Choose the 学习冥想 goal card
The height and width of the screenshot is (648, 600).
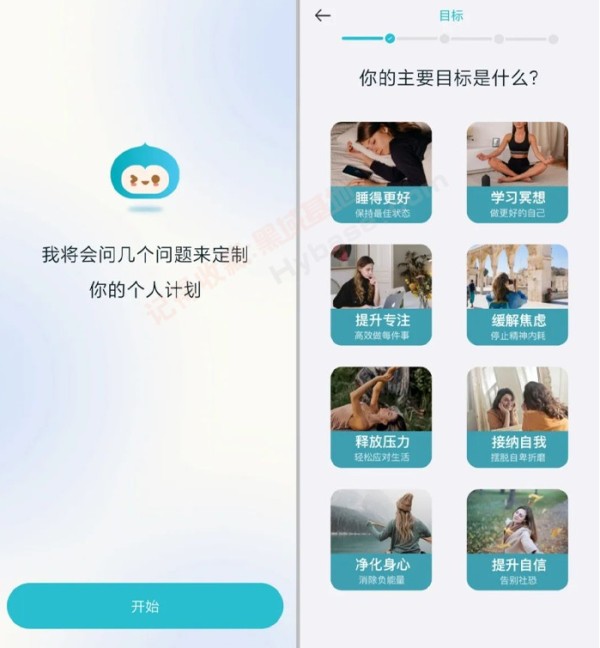point(517,172)
